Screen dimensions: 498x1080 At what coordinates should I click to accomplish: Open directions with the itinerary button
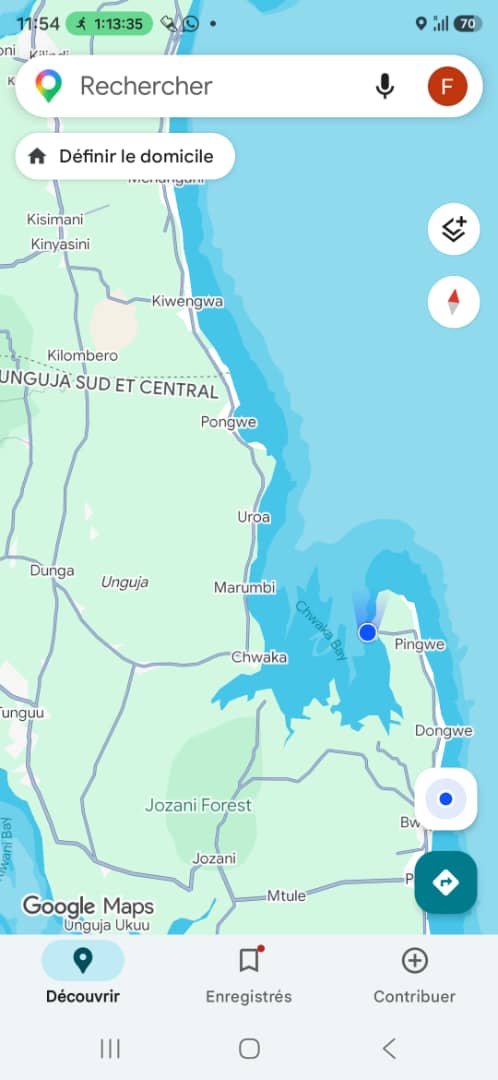446,882
